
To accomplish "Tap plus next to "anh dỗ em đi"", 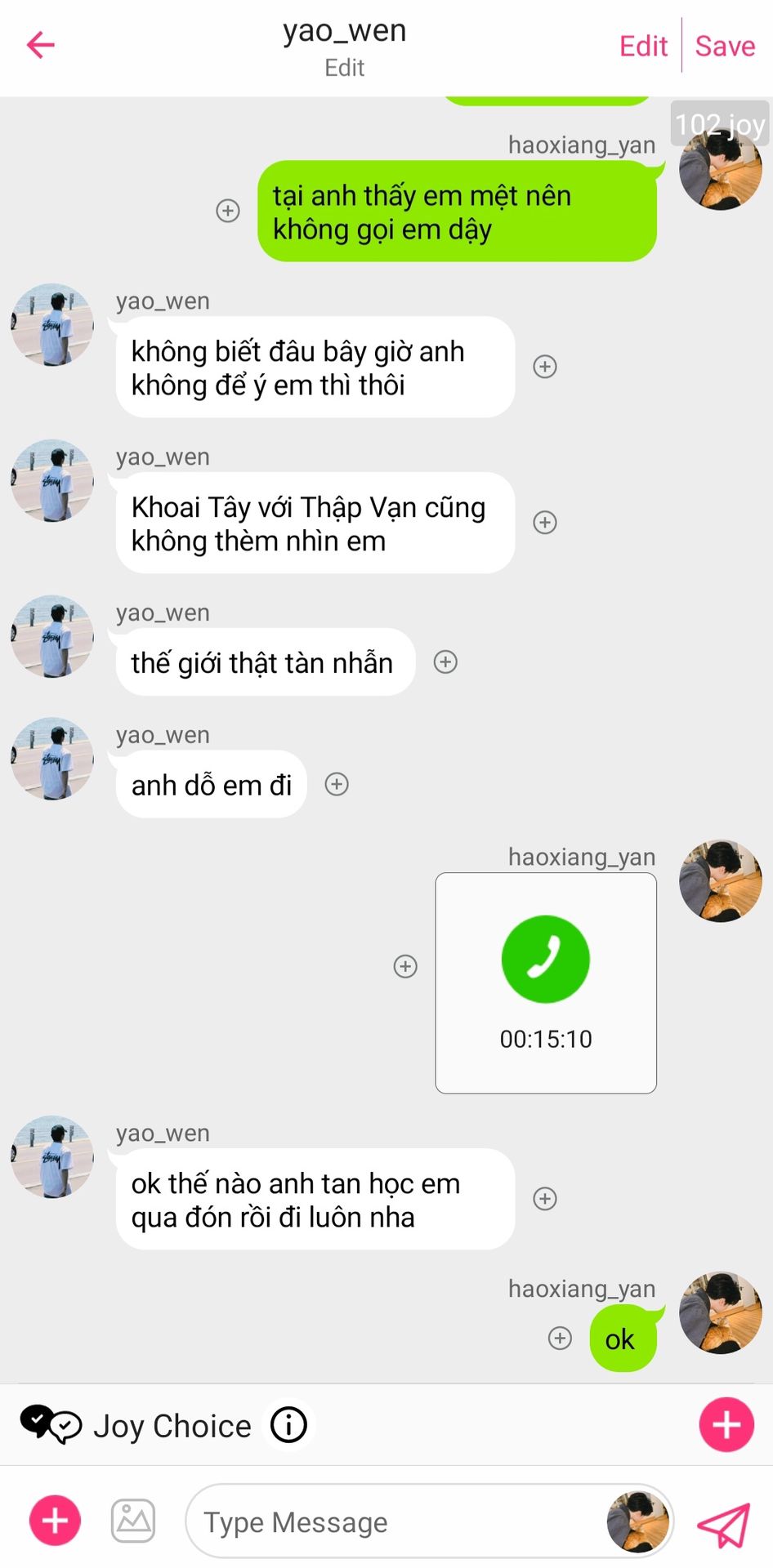I will 337,784.
